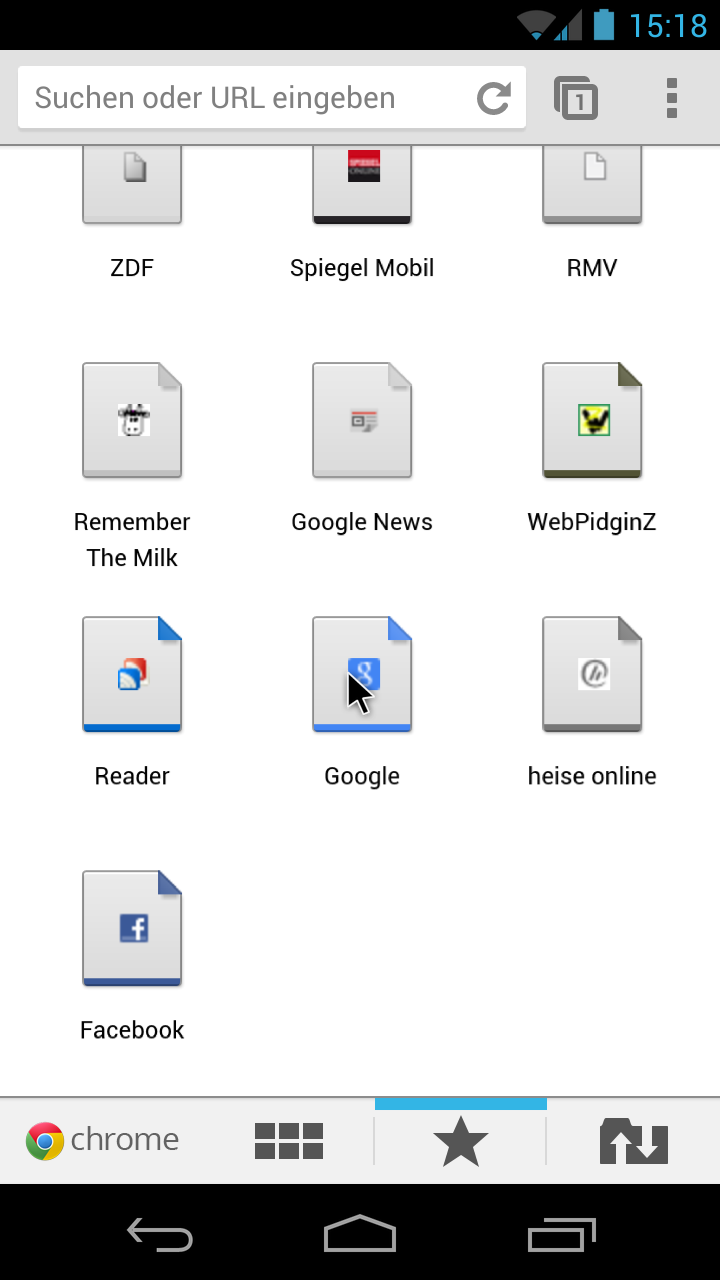Open the heise online bookmark
This screenshot has height=1280, width=720.
(x=592, y=675)
